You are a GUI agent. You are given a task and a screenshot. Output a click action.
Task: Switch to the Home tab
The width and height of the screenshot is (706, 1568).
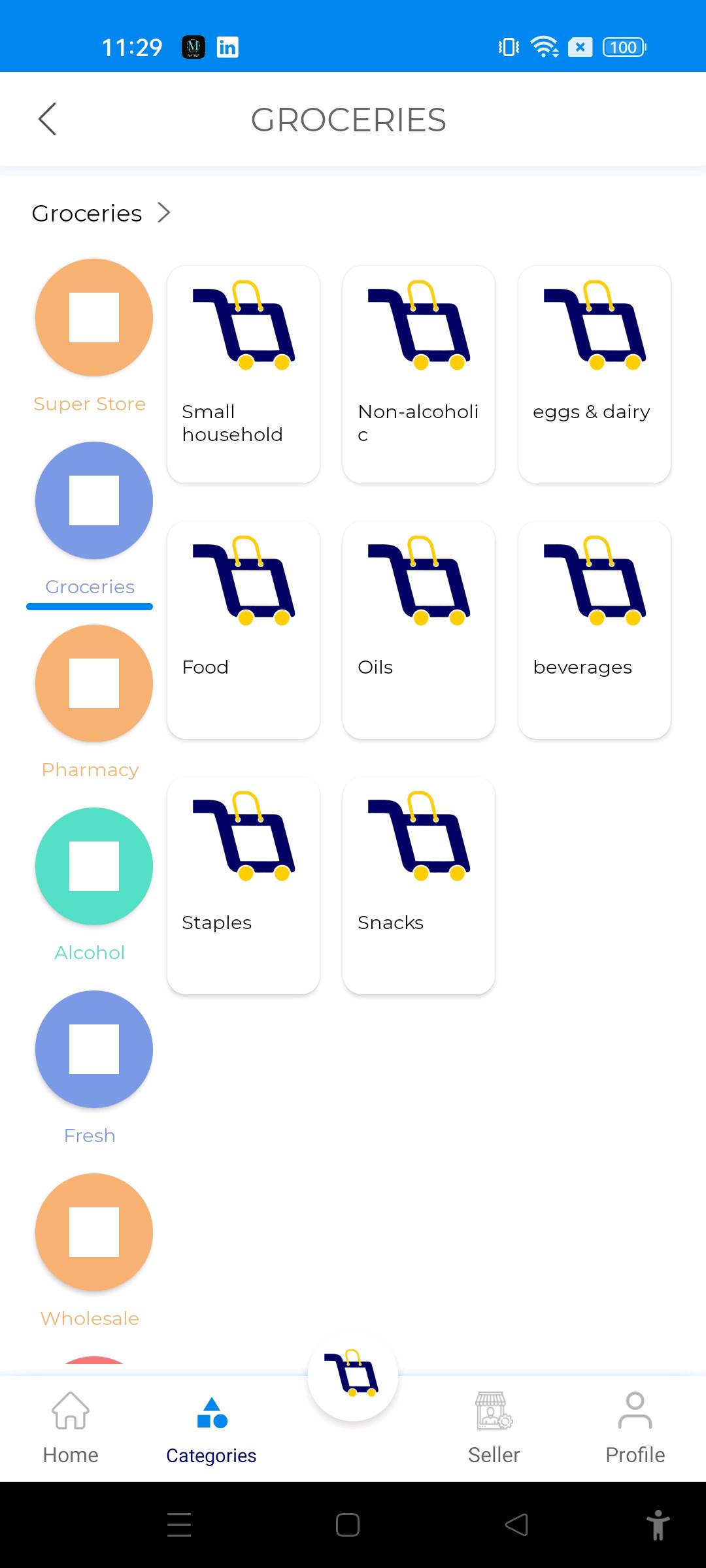coord(71,1428)
